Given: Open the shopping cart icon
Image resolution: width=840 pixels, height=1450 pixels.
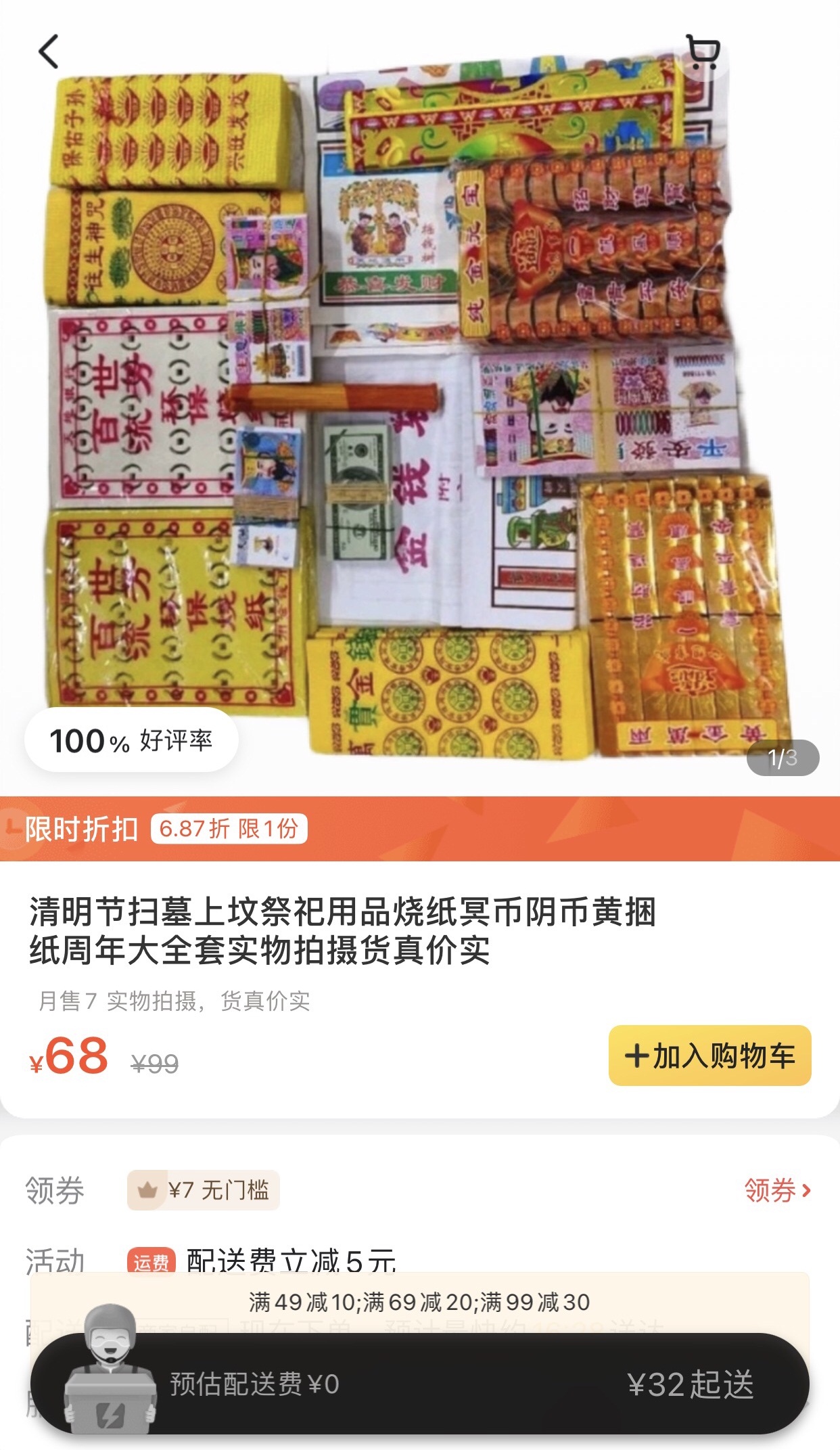Looking at the screenshot, I should 702,53.
